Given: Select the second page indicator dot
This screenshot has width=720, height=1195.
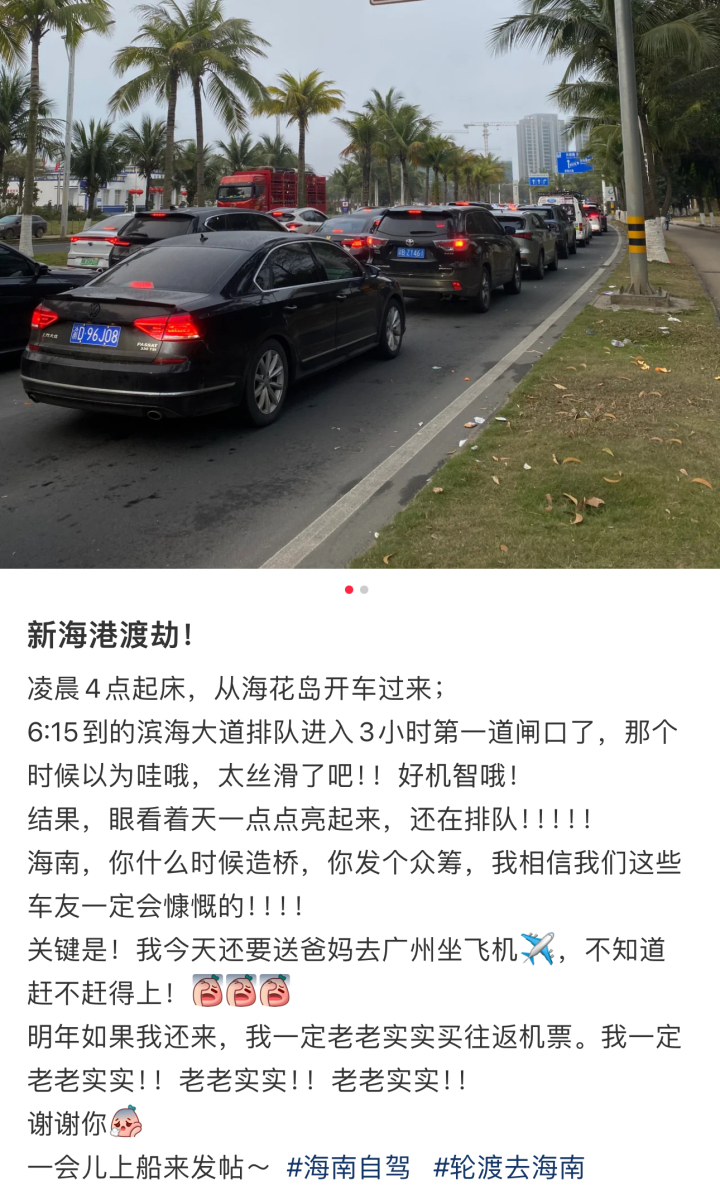Looking at the screenshot, I should pyautogui.click(x=365, y=590).
